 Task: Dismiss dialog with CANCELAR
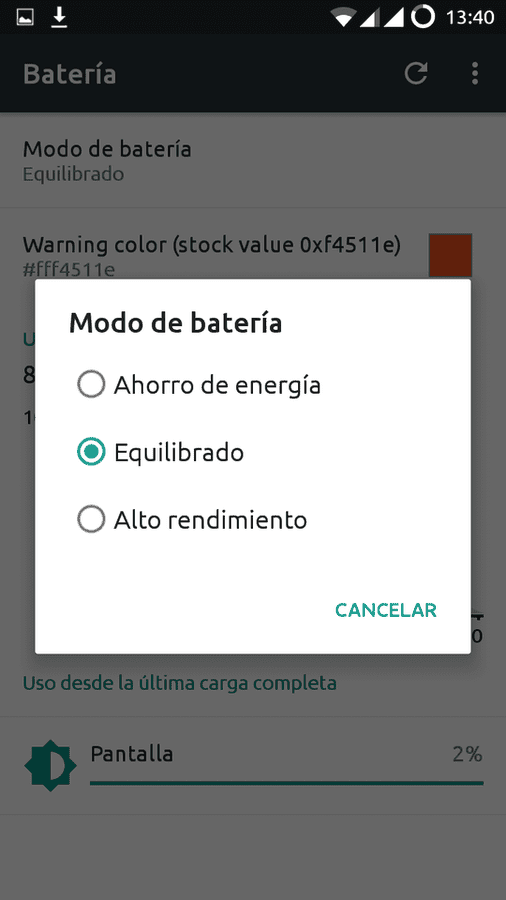click(x=386, y=610)
